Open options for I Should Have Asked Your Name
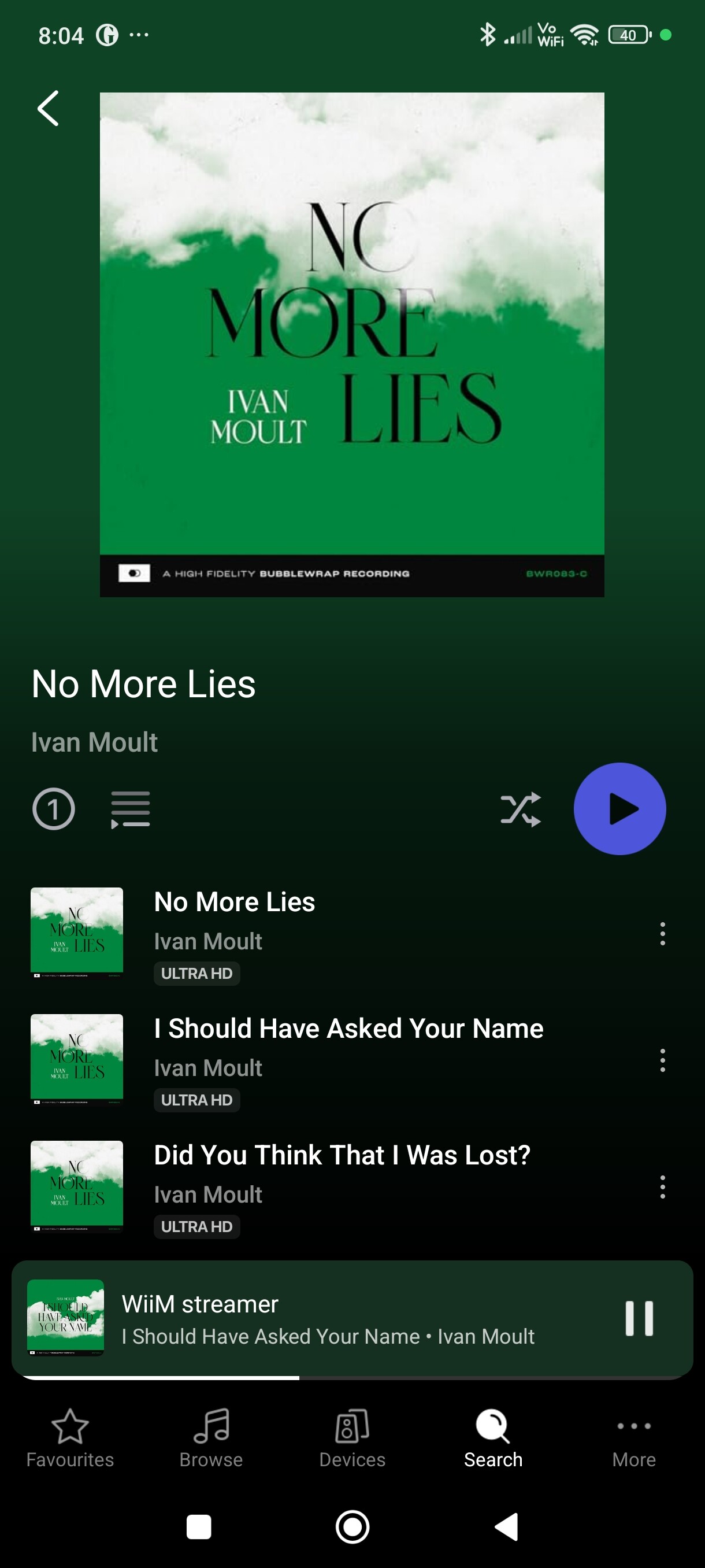Screen dimensions: 705x1568 [x=662, y=1060]
